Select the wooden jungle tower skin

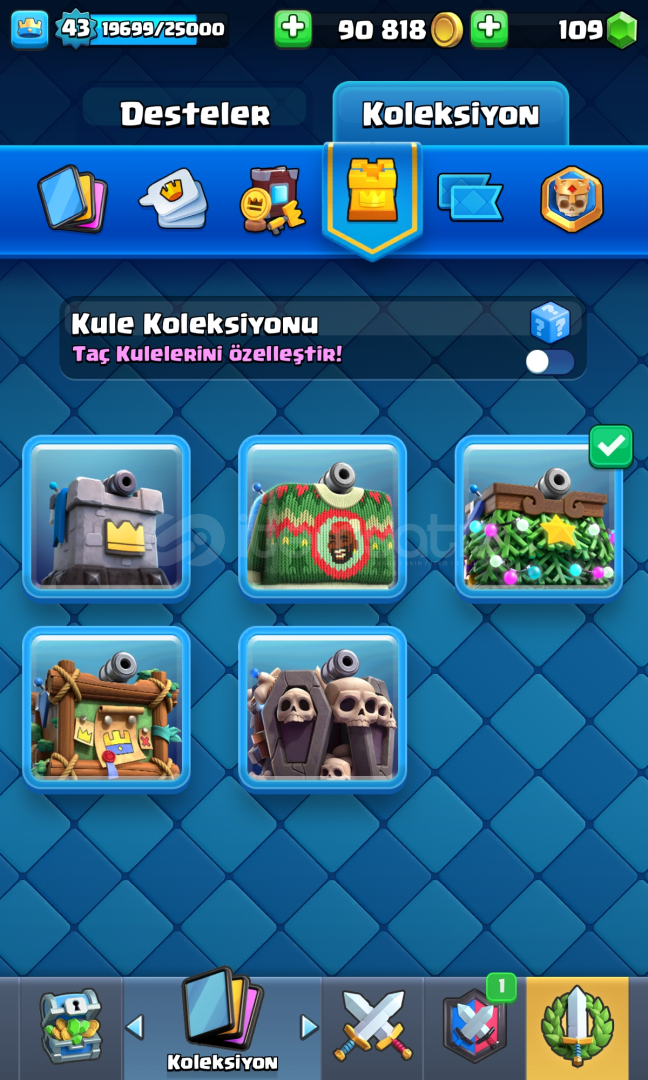pyautogui.click(x=107, y=710)
